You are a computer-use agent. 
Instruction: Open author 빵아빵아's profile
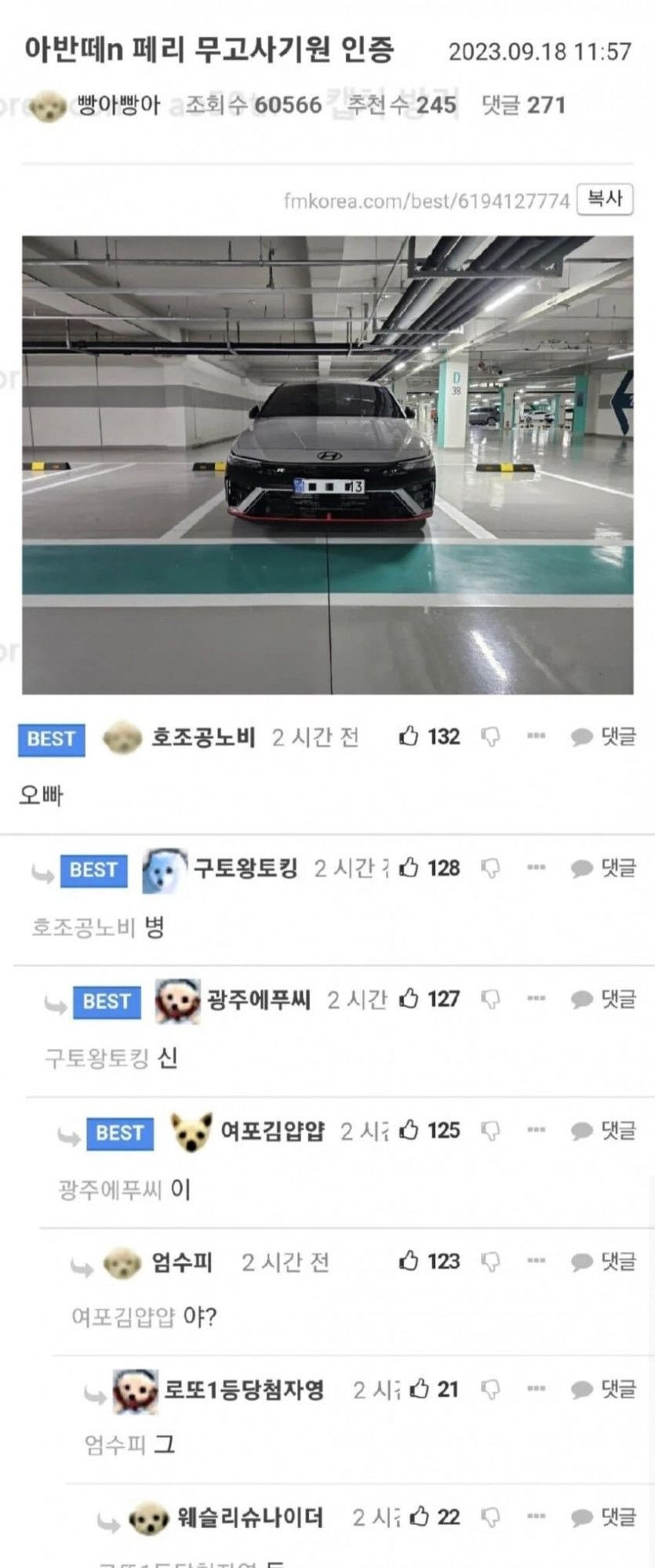pyautogui.click(x=118, y=104)
